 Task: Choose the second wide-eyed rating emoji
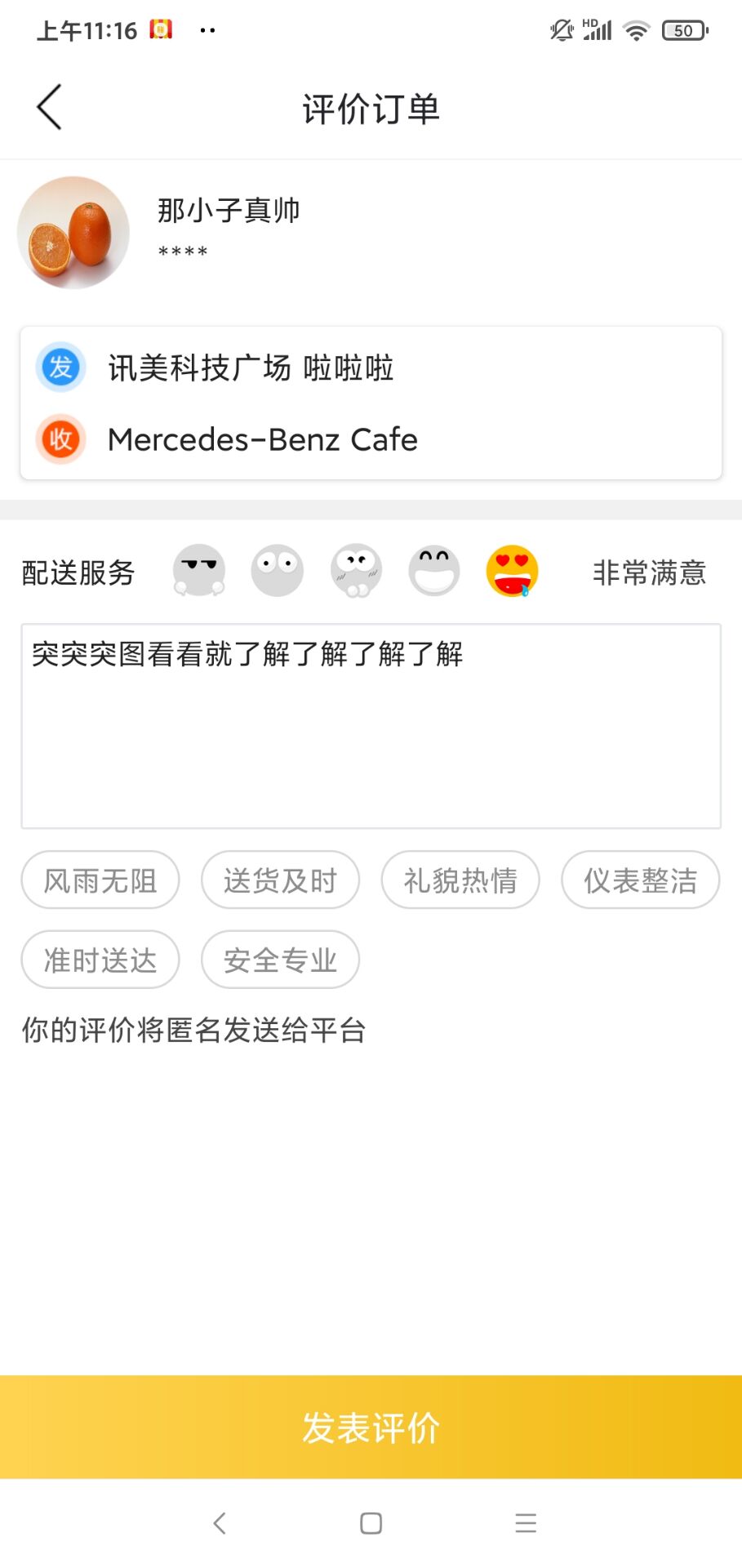pos(277,571)
